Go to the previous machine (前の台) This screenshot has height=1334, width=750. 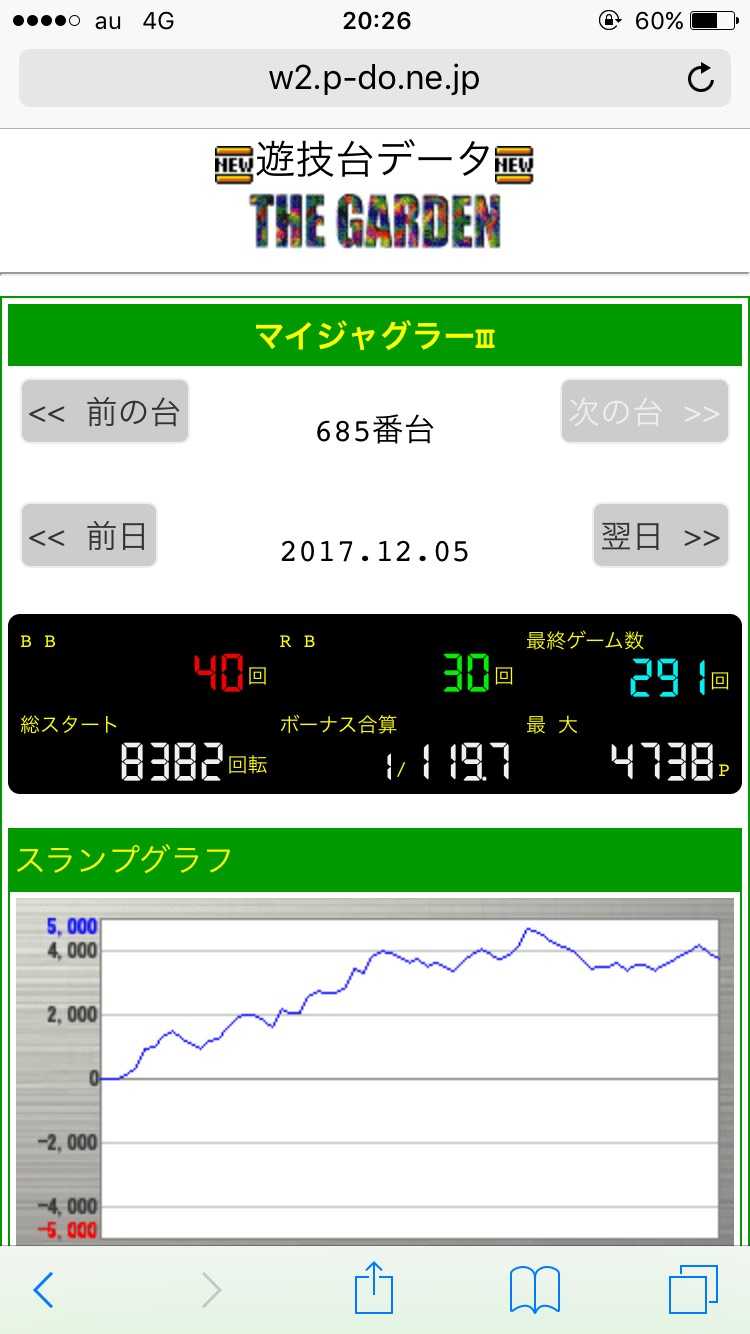105,411
